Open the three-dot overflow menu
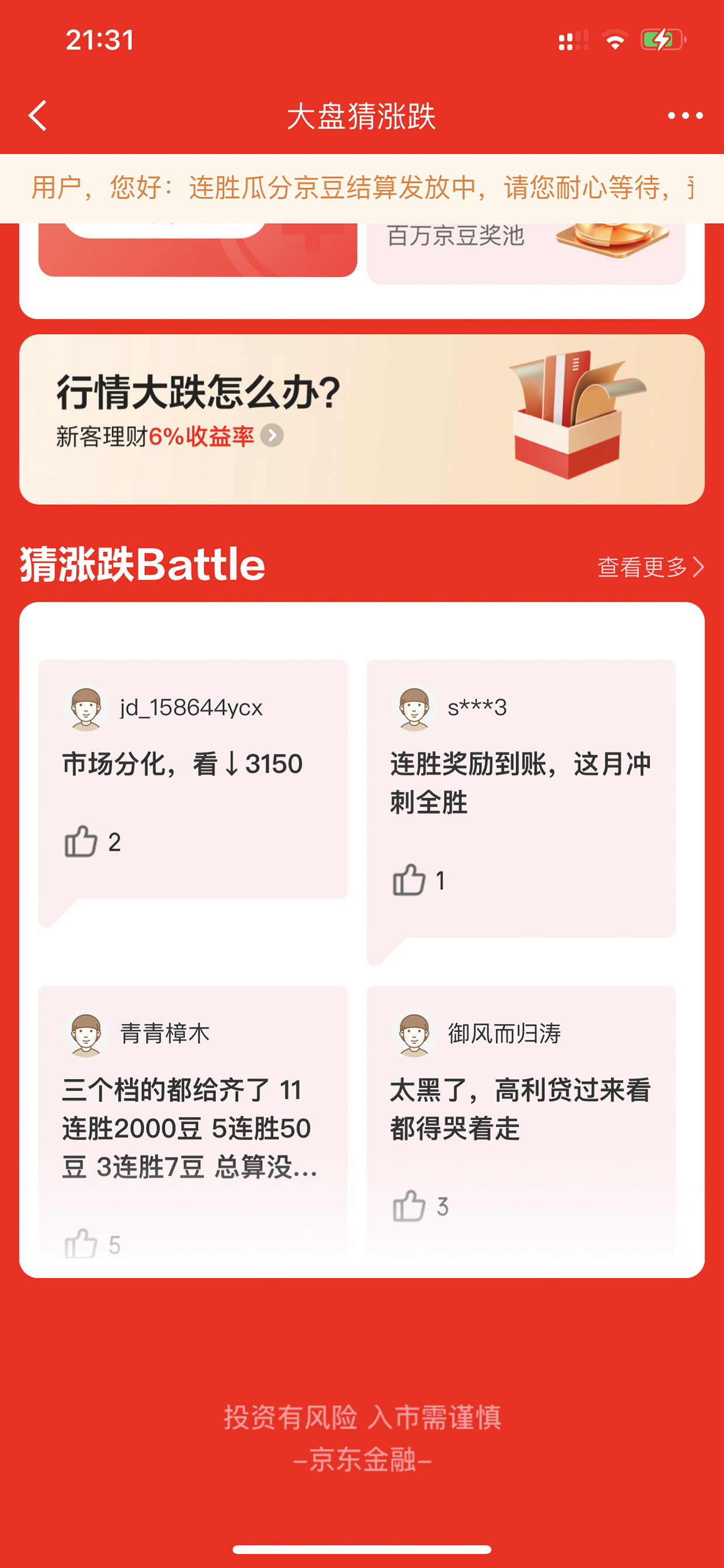Viewport: 724px width, 1568px height. tap(685, 116)
